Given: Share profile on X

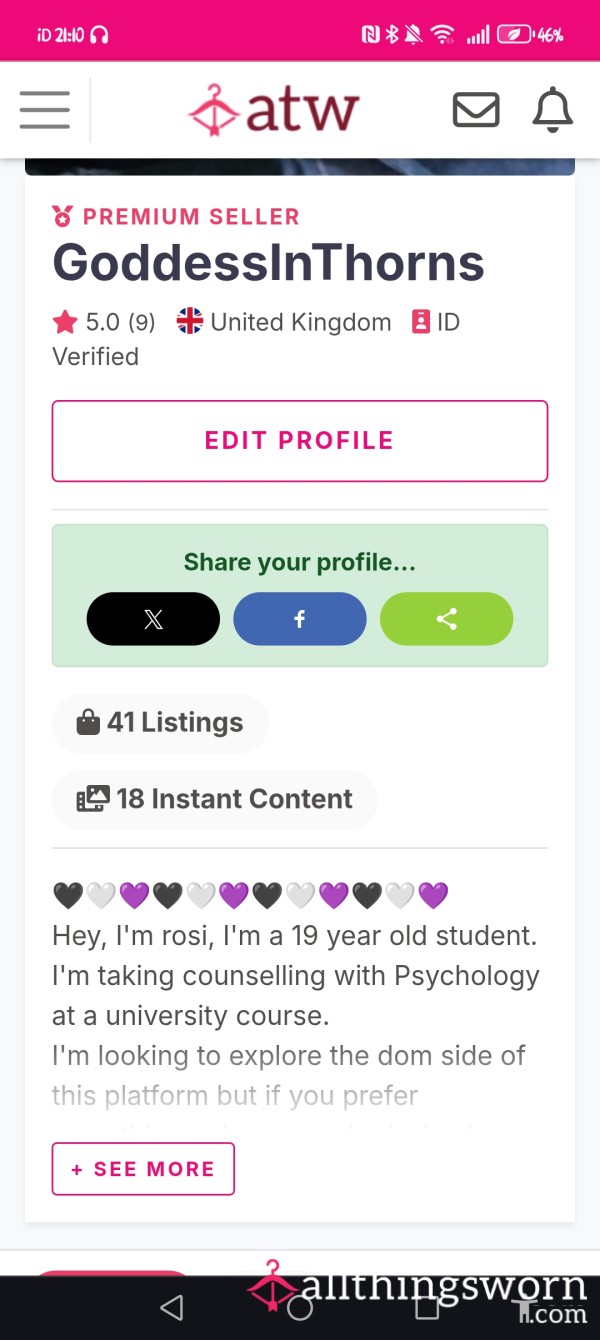Looking at the screenshot, I should click(x=153, y=619).
